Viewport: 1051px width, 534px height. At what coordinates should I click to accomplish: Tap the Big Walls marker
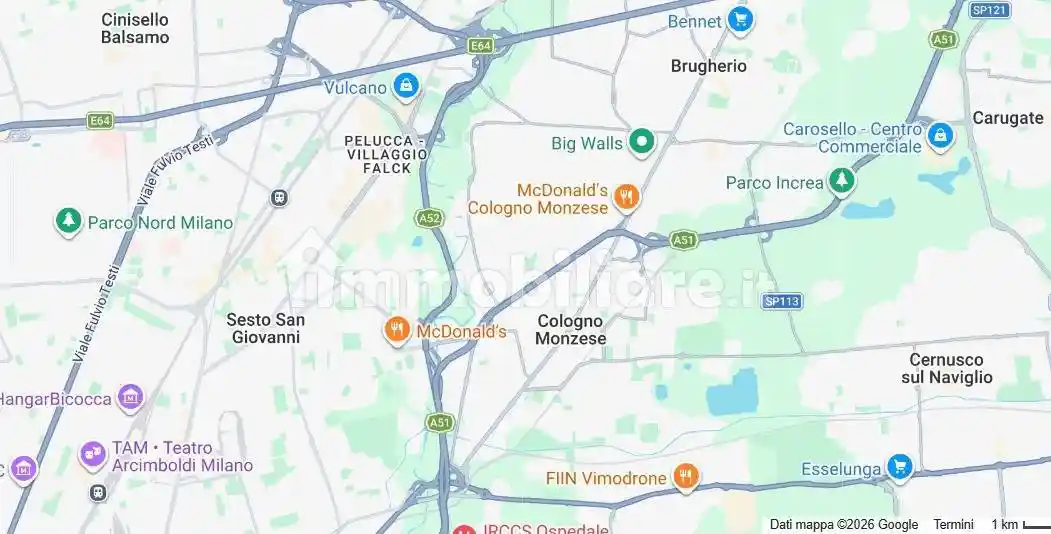click(641, 143)
